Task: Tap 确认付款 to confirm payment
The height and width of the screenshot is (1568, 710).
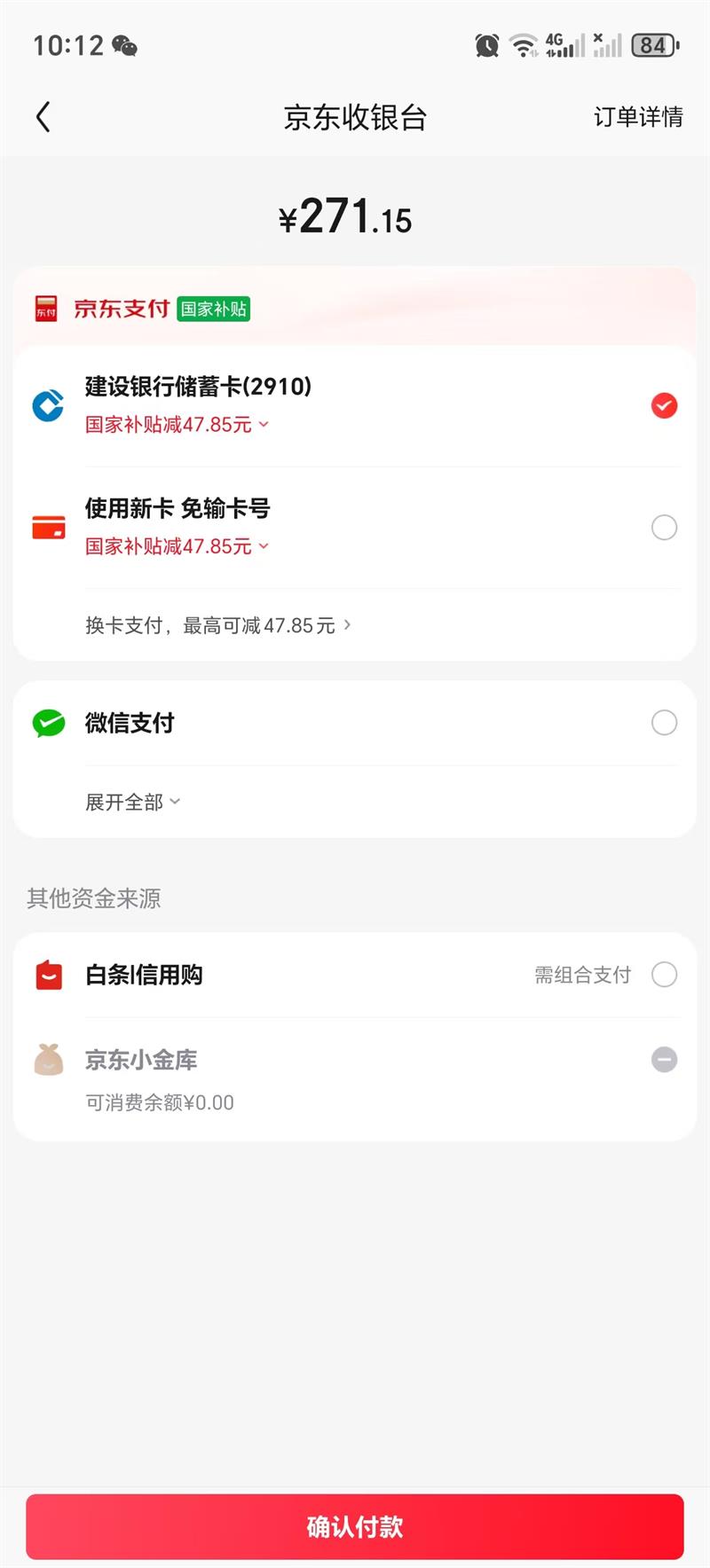Action: (355, 1526)
